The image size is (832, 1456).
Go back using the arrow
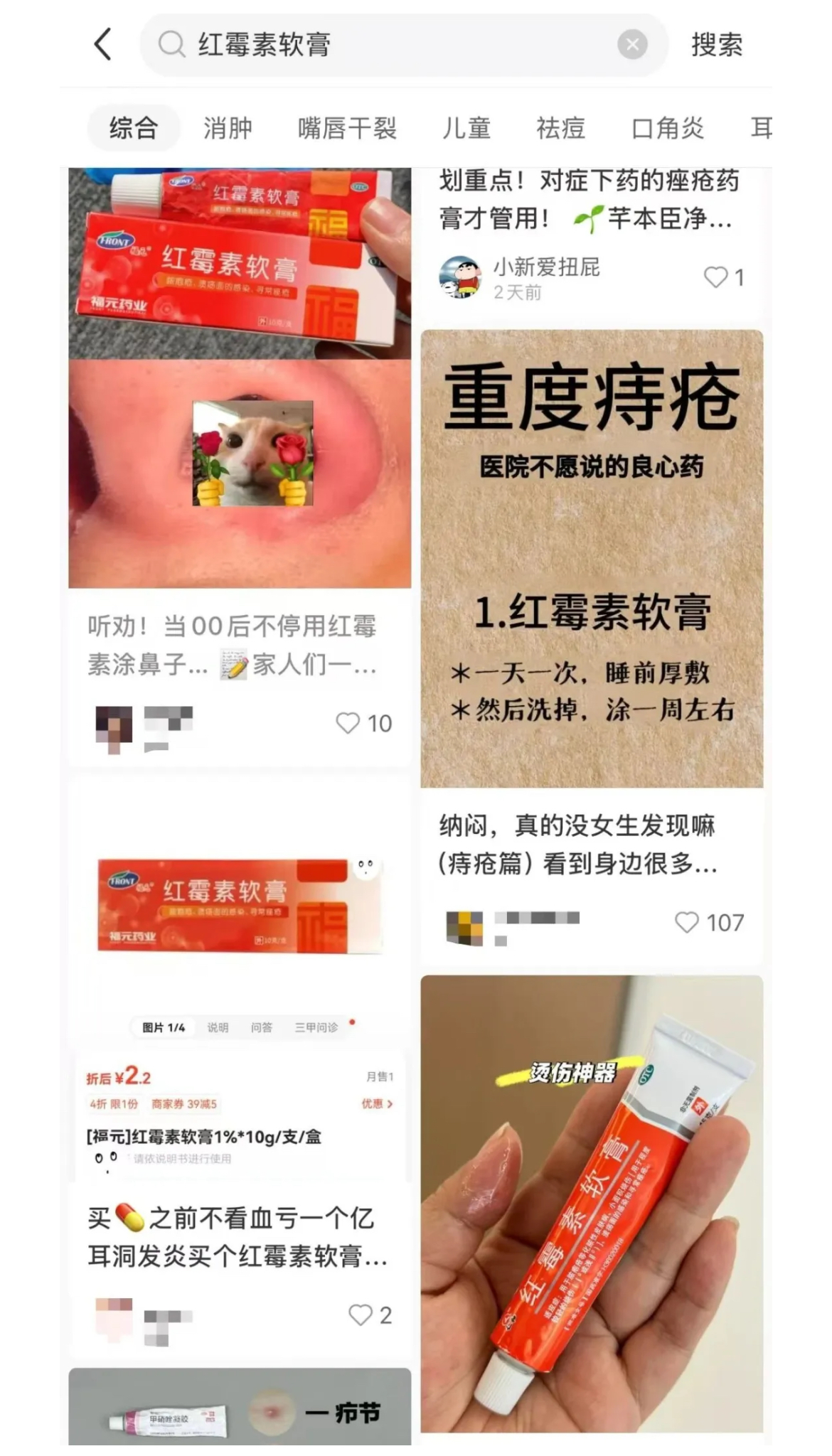[103, 44]
